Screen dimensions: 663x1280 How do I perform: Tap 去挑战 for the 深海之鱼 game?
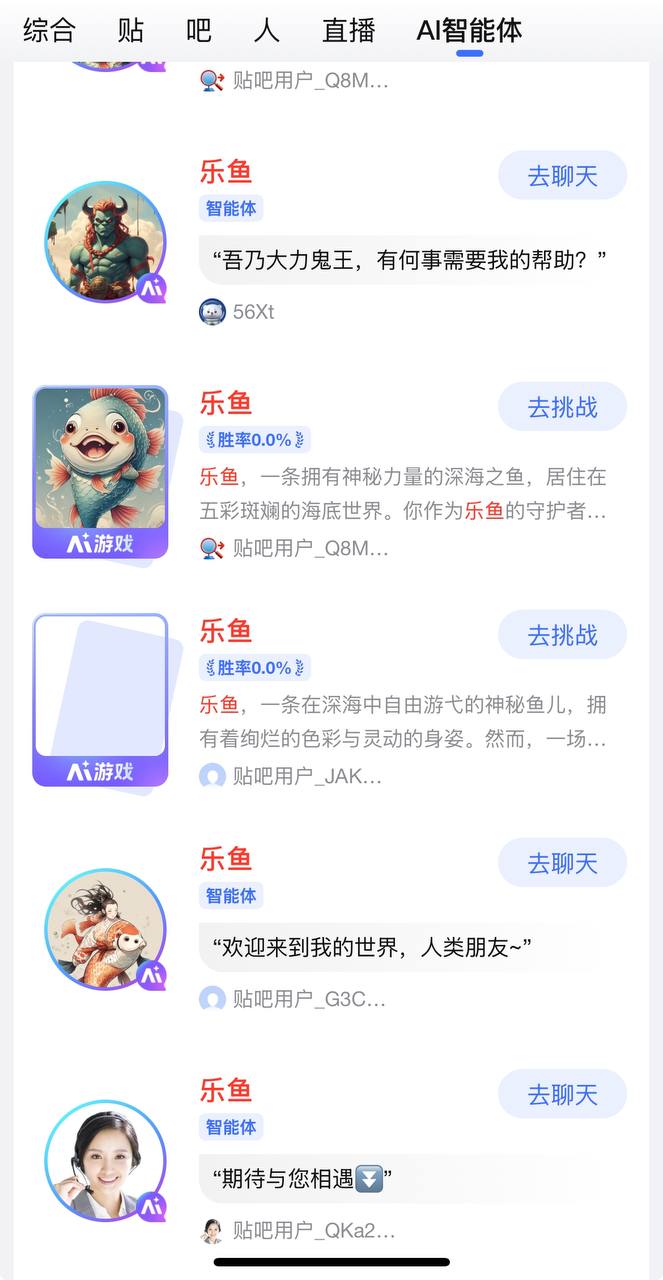[562, 407]
